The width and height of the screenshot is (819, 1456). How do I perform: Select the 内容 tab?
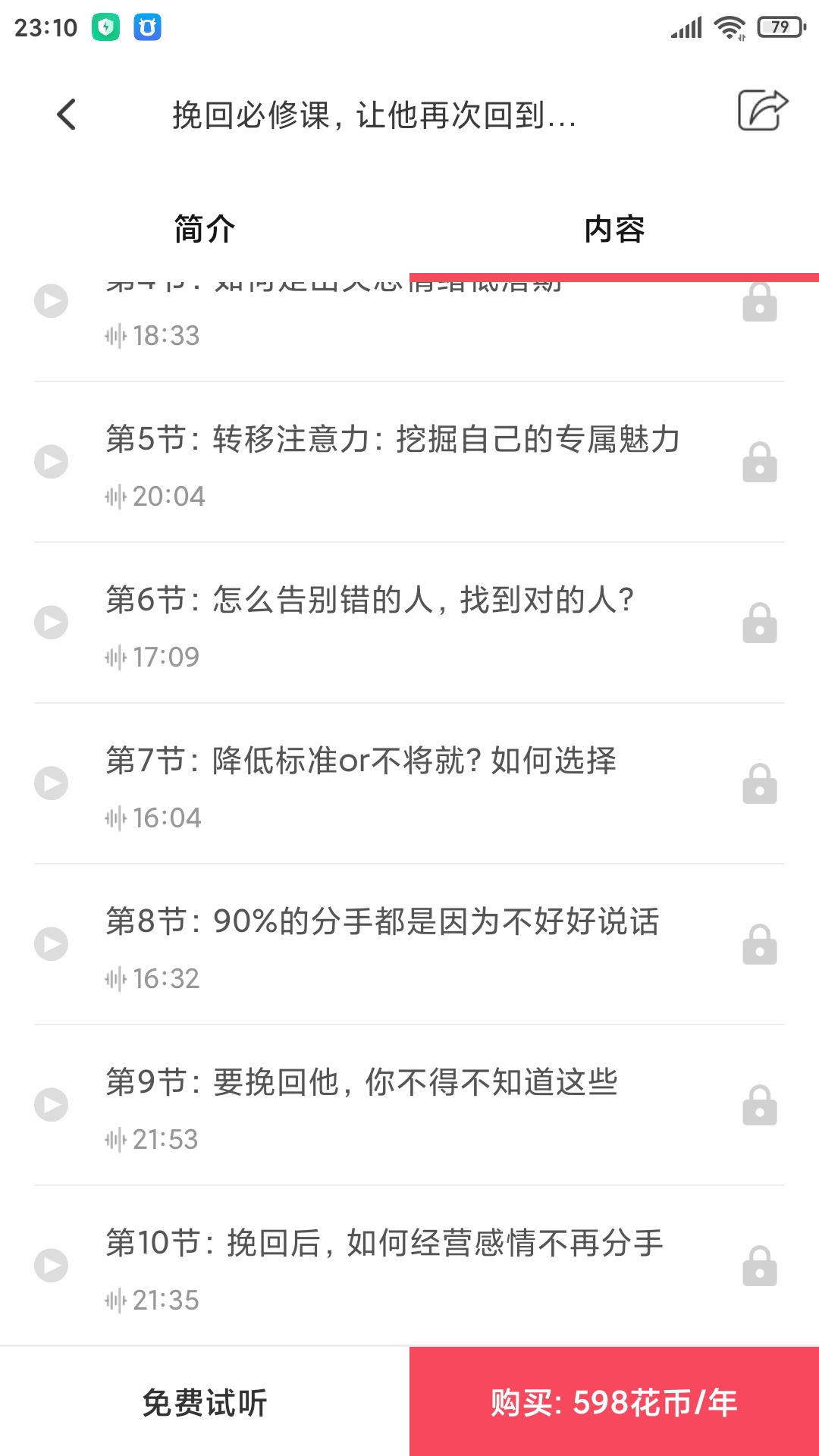coord(614,229)
